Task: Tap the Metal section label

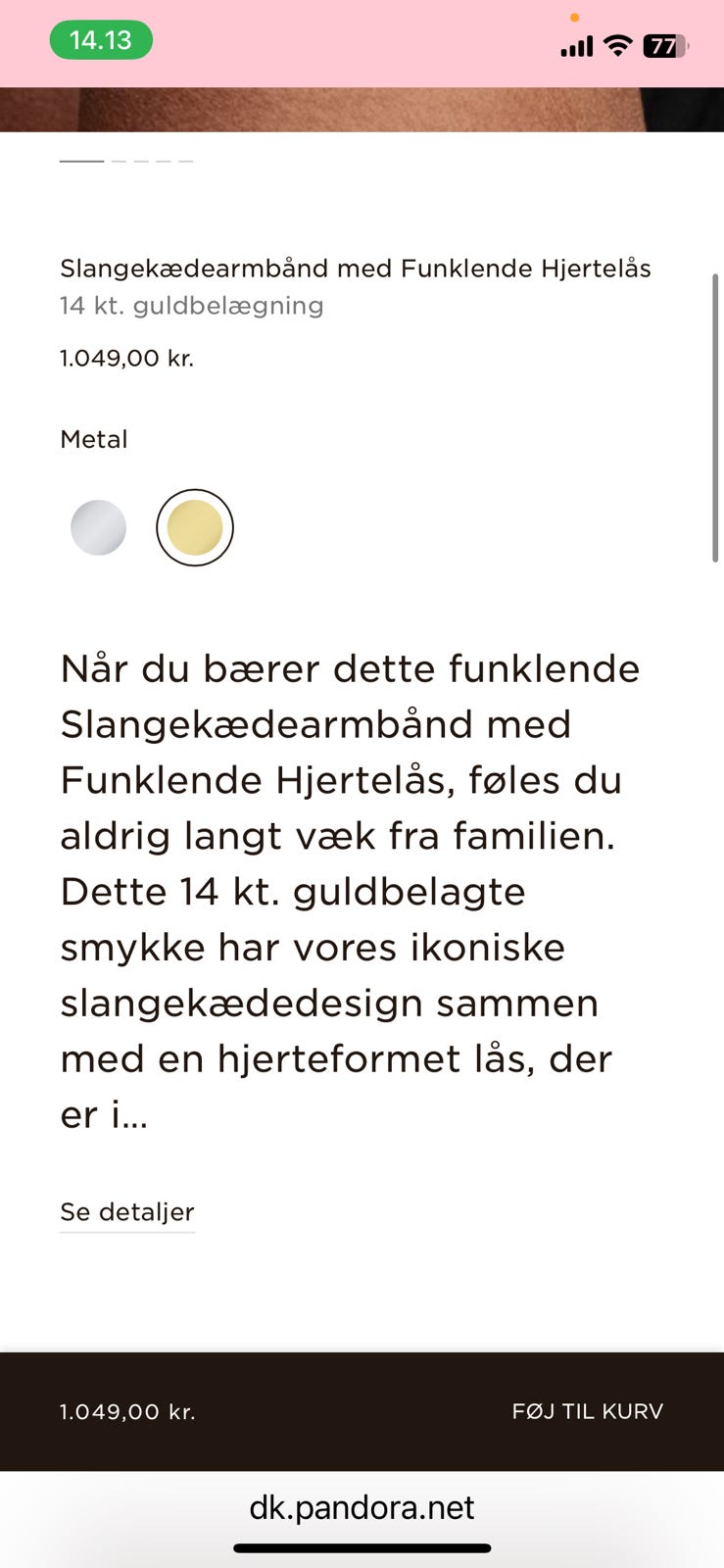Action: [x=94, y=439]
